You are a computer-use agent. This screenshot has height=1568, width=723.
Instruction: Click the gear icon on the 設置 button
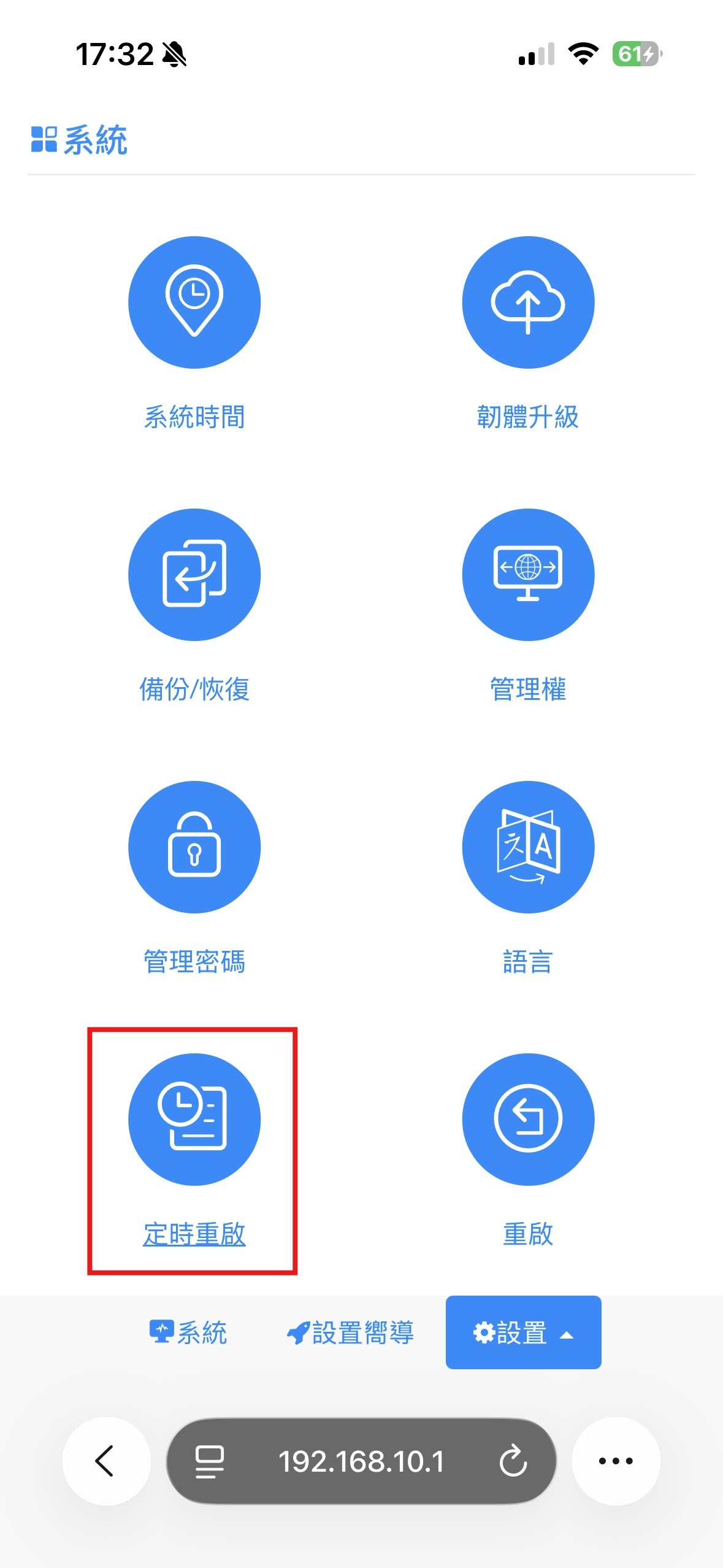coord(484,1332)
